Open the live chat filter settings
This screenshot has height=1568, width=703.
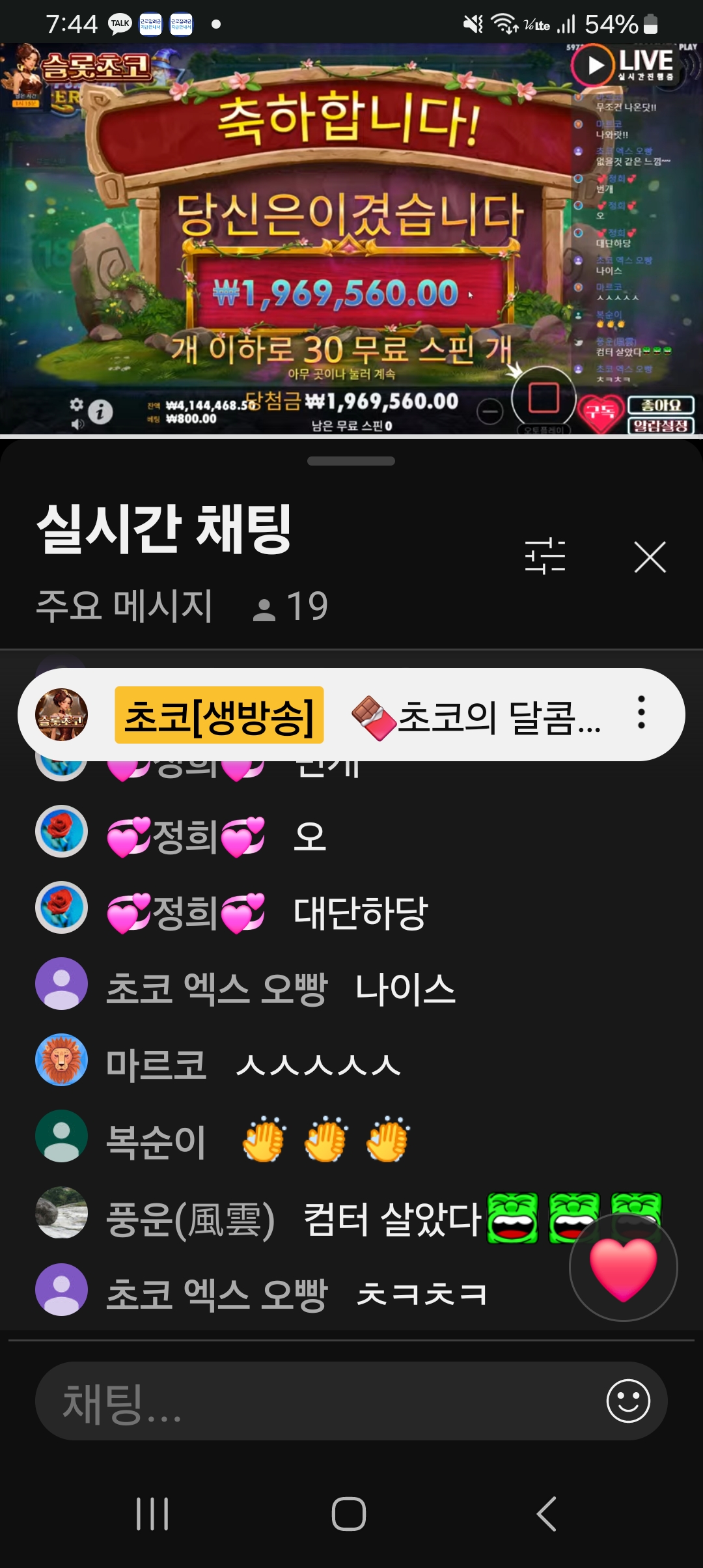point(545,557)
